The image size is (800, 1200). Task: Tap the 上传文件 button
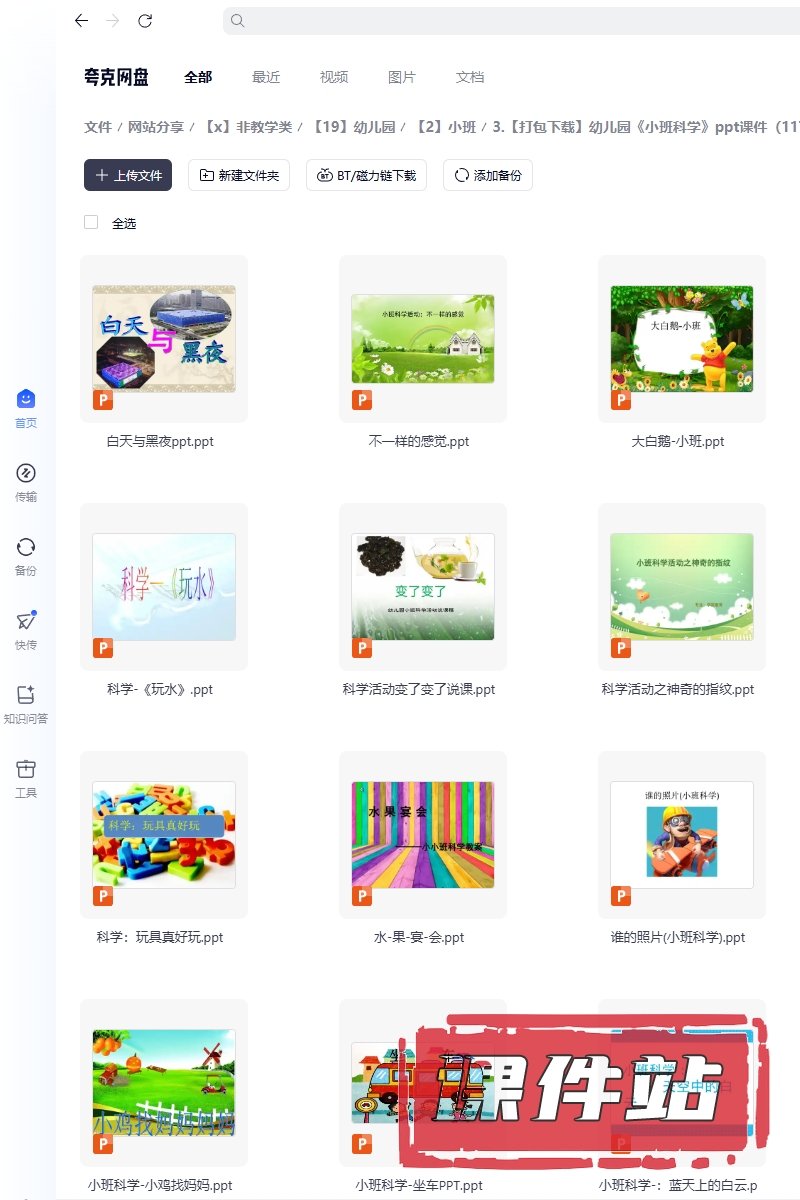tap(128, 175)
